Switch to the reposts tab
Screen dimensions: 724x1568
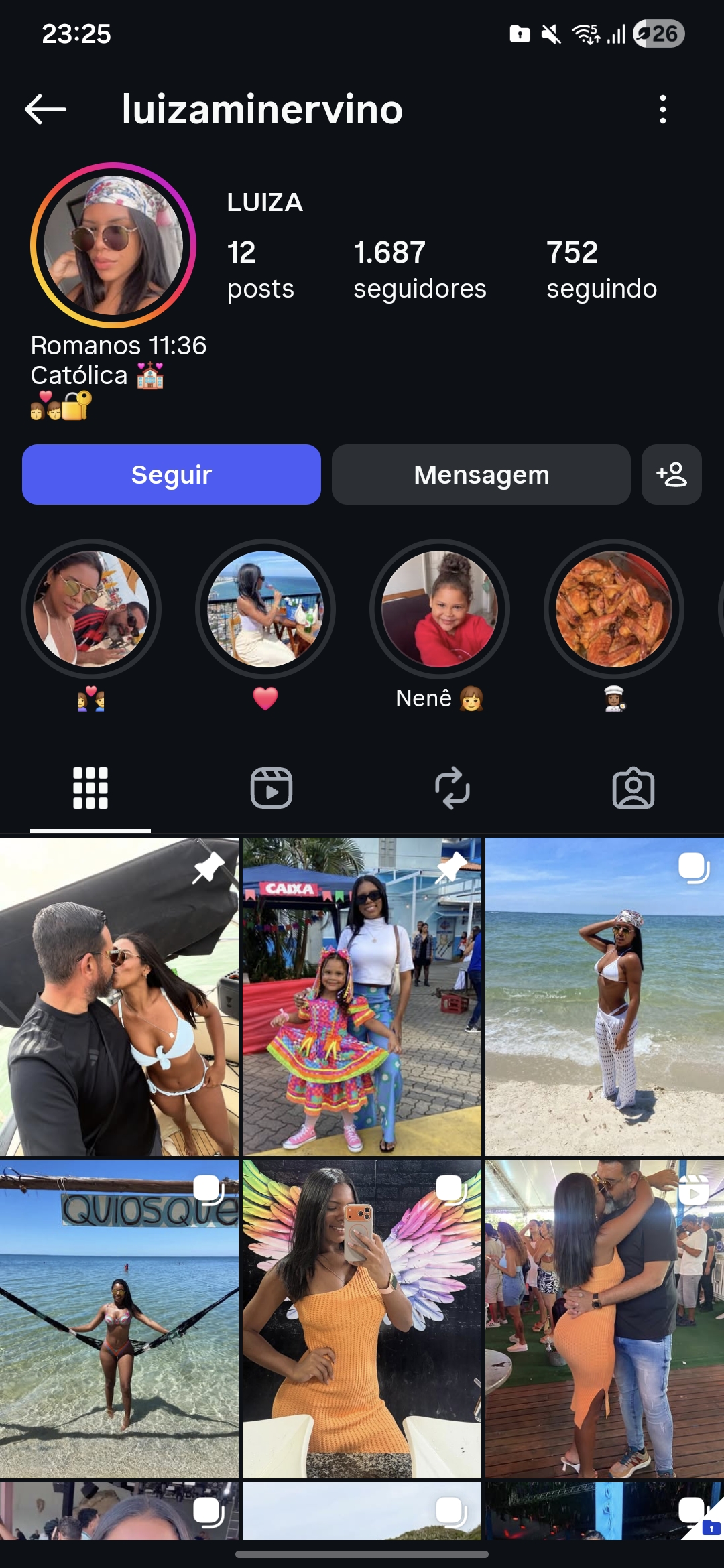pyautogui.click(x=452, y=788)
